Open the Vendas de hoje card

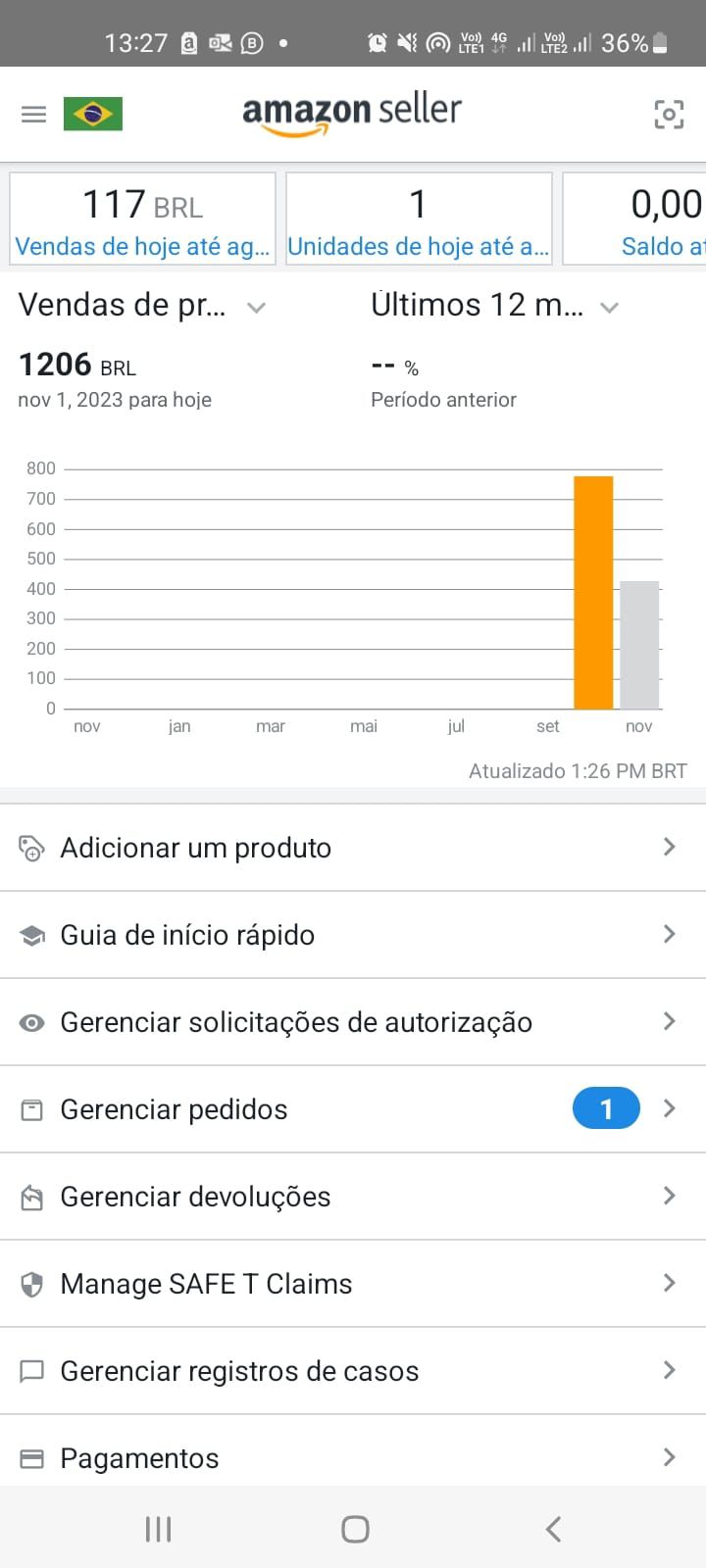click(x=142, y=220)
